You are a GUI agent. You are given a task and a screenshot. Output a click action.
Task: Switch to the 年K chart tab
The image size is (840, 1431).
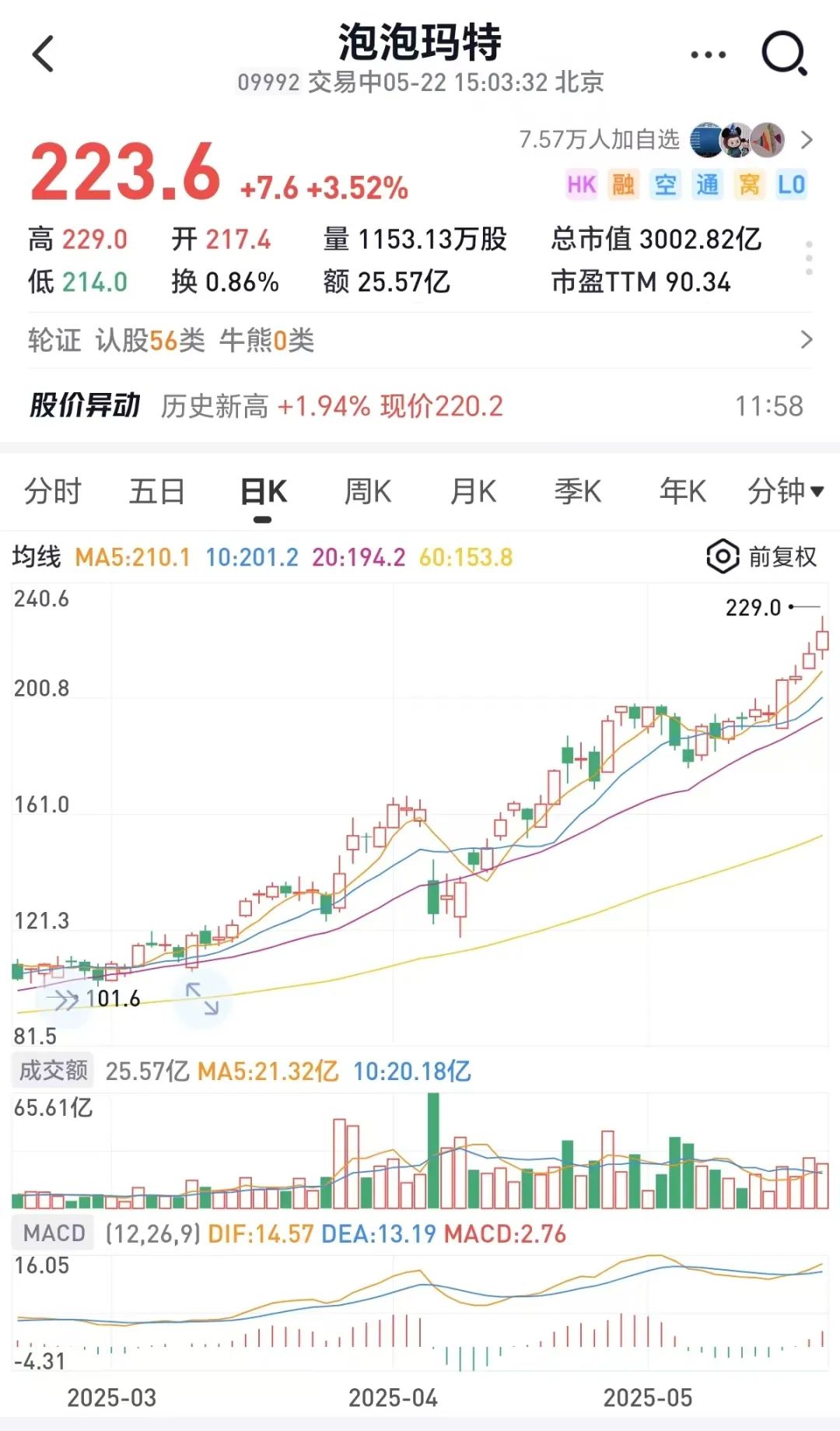pyautogui.click(x=682, y=492)
